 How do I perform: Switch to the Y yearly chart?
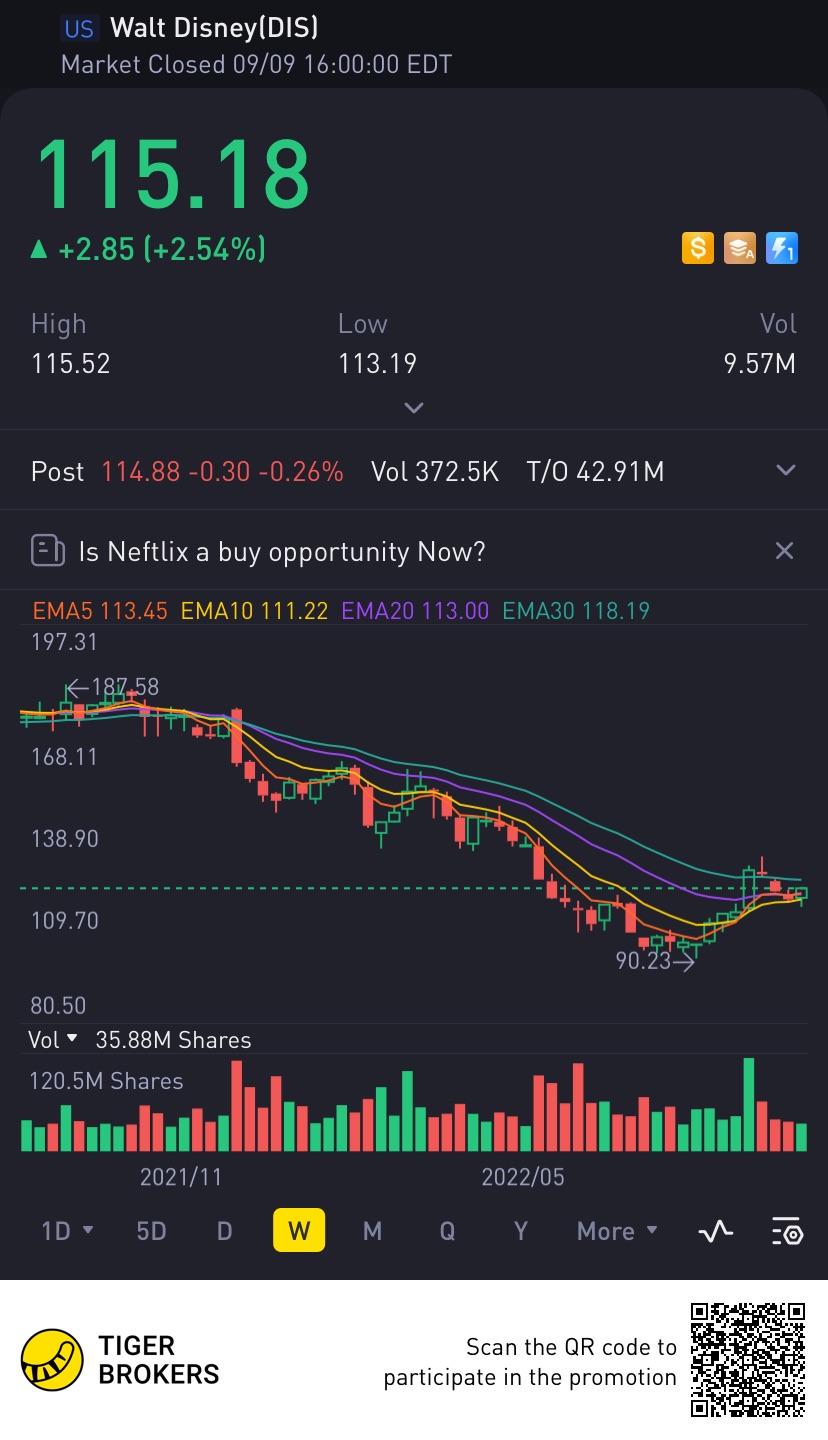pos(520,1231)
